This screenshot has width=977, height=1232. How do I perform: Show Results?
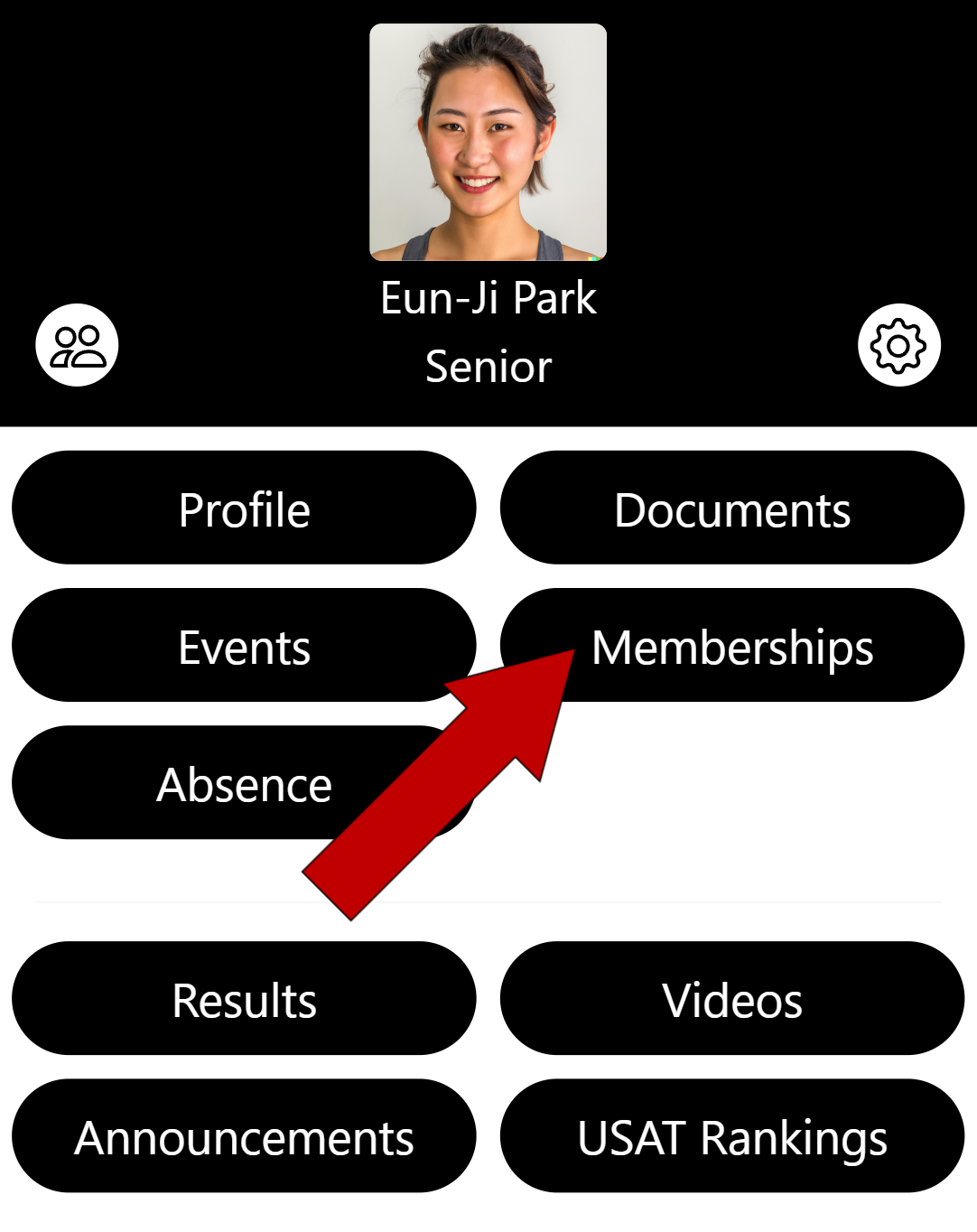[244, 999]
